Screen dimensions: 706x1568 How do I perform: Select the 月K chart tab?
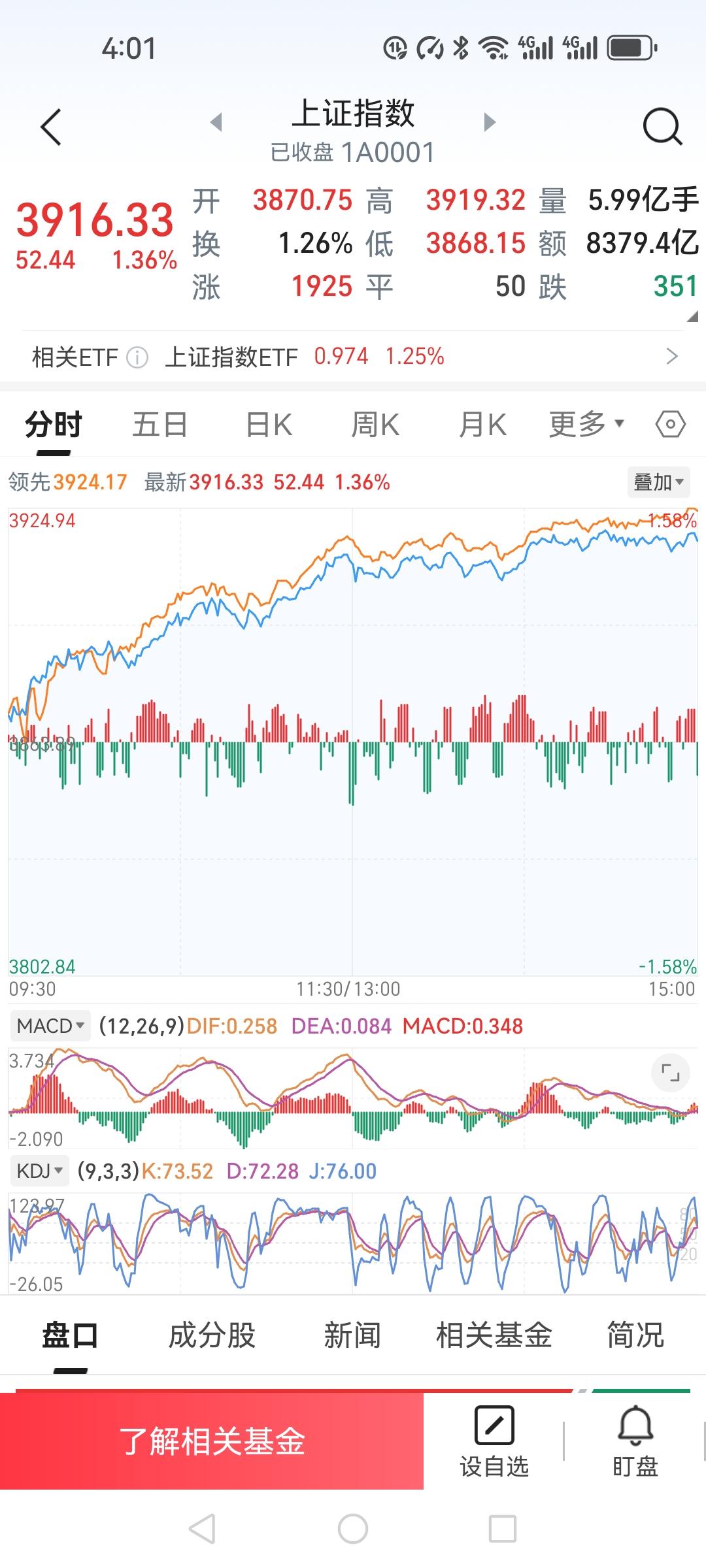click(482, 425)
